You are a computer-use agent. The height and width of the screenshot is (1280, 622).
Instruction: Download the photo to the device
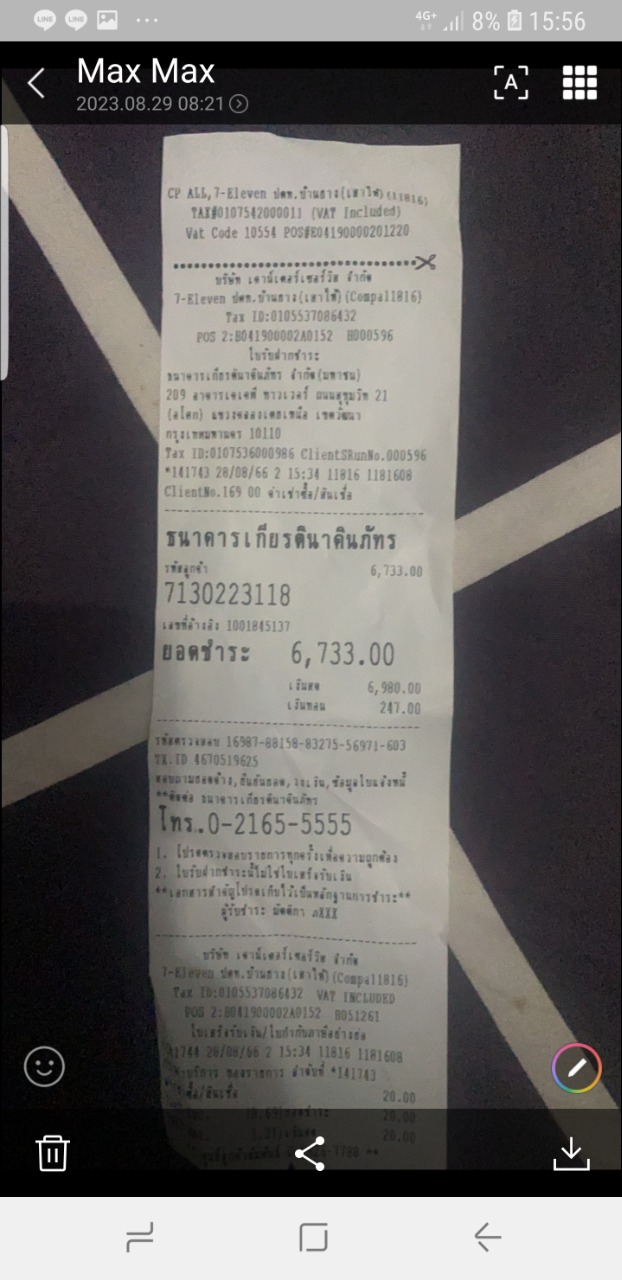[x=571, y=1154]
